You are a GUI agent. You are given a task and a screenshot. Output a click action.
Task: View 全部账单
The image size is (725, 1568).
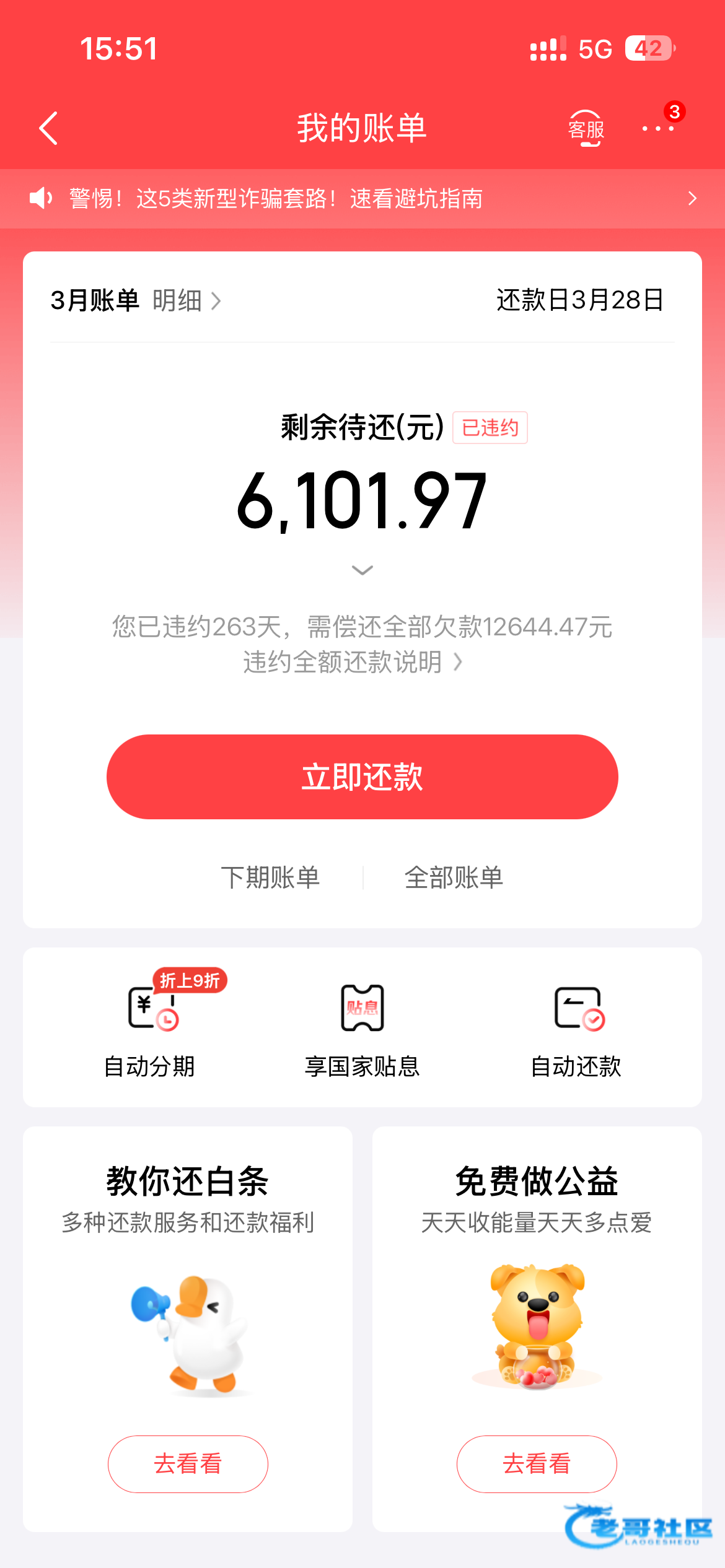(x=454, y=878)
